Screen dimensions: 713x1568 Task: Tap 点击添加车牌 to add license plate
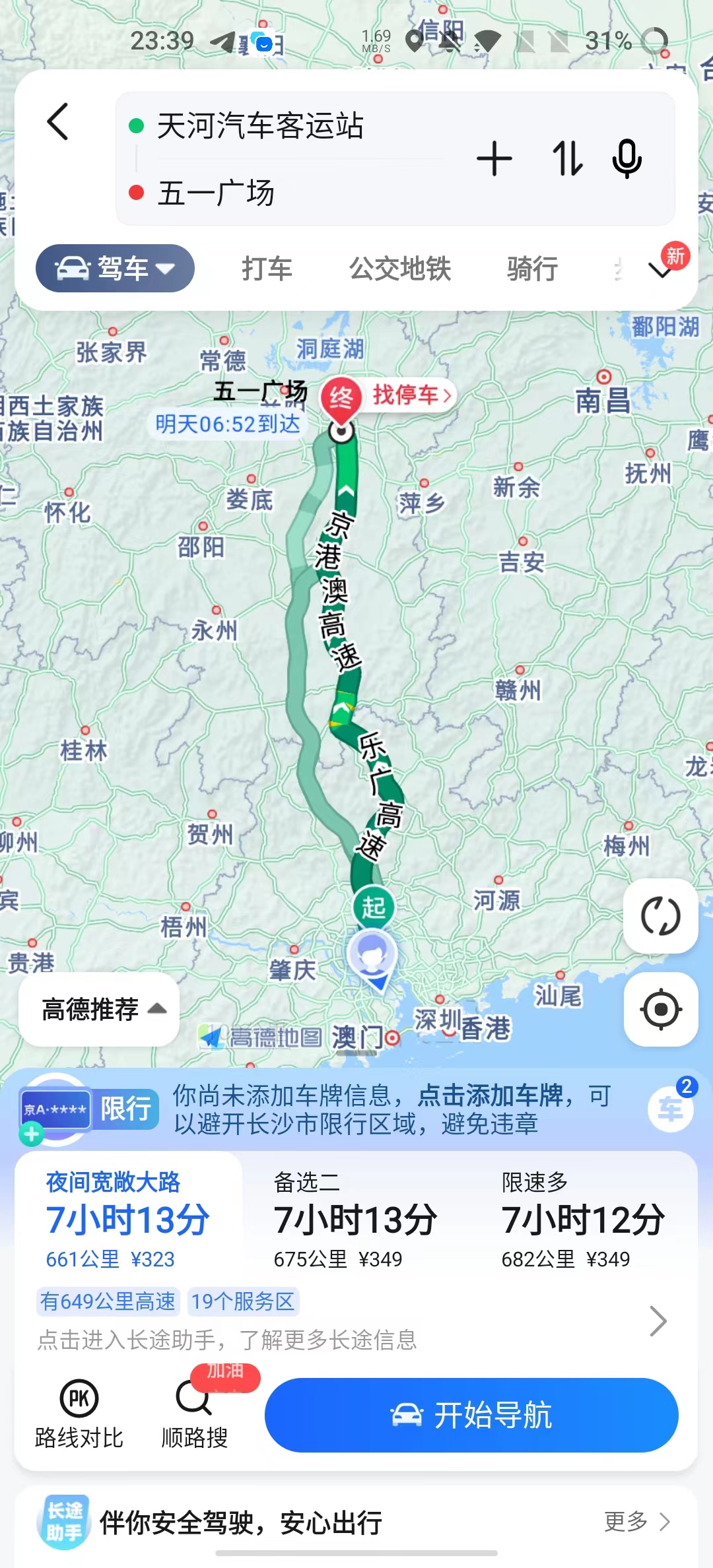tap(491, 1095)
